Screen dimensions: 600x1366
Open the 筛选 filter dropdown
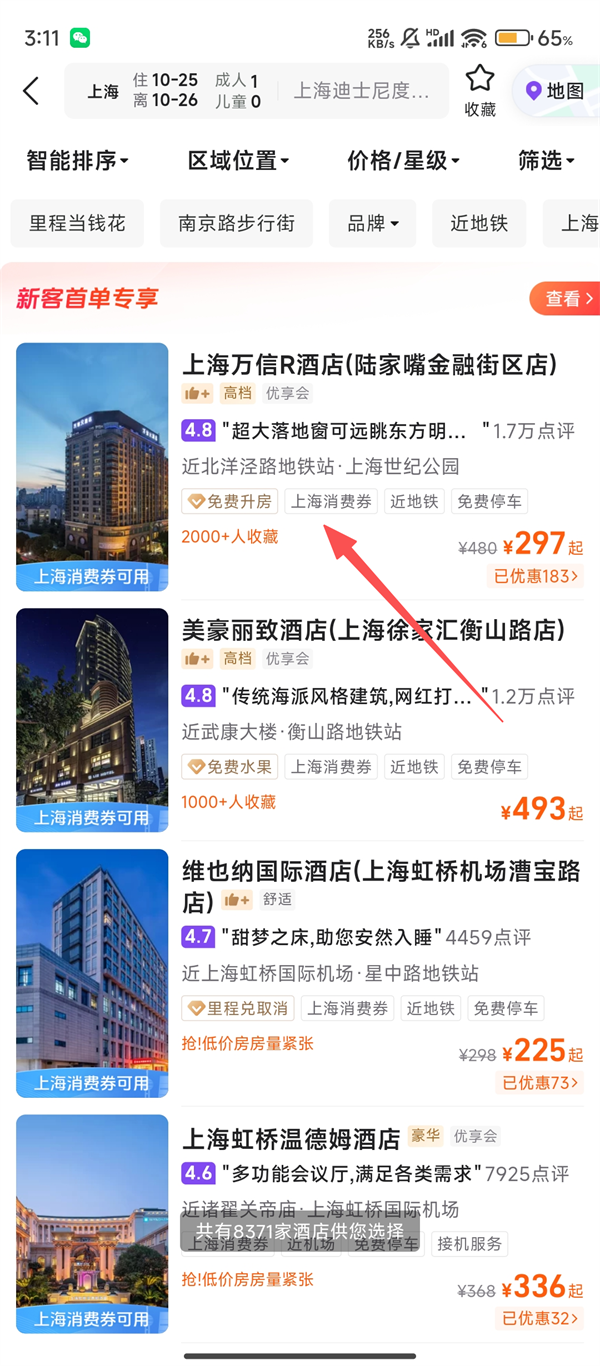coord(546,160)
